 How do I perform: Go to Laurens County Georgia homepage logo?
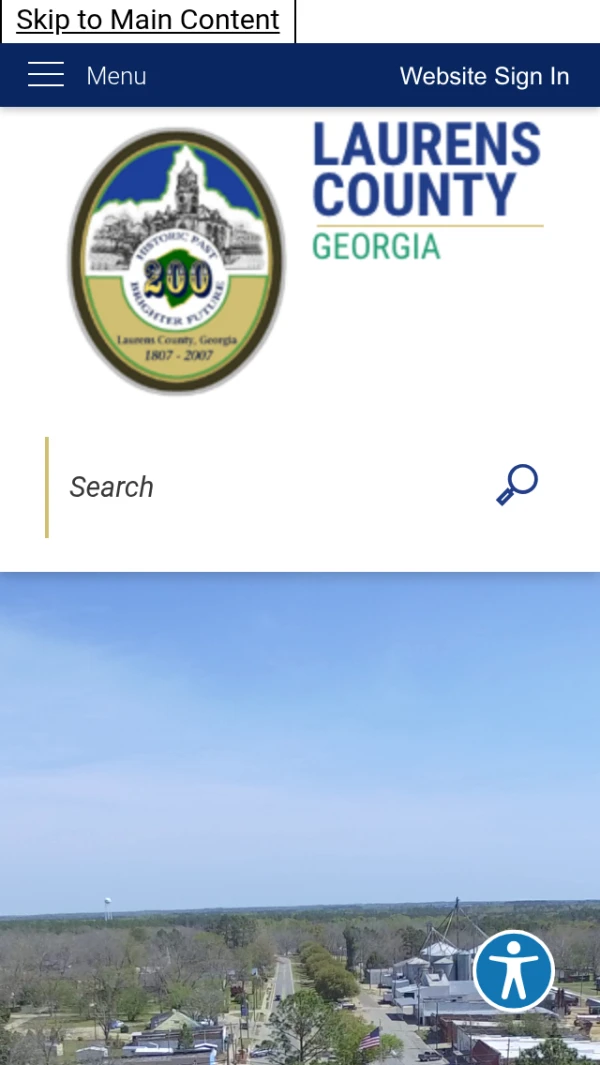pos(300,260)
